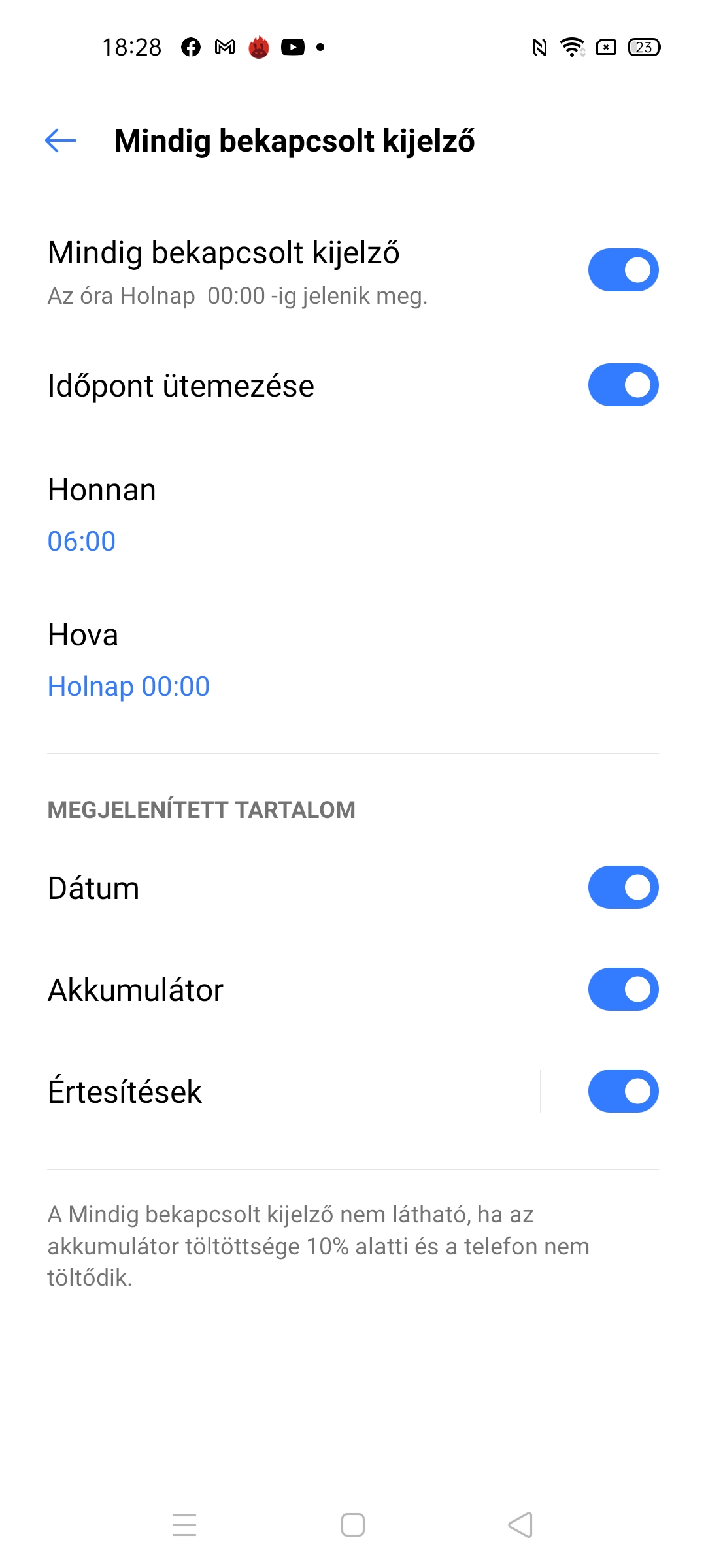Disable the Értesítések toggle
The image size is (706, 1568).
tap(623, 1091)
